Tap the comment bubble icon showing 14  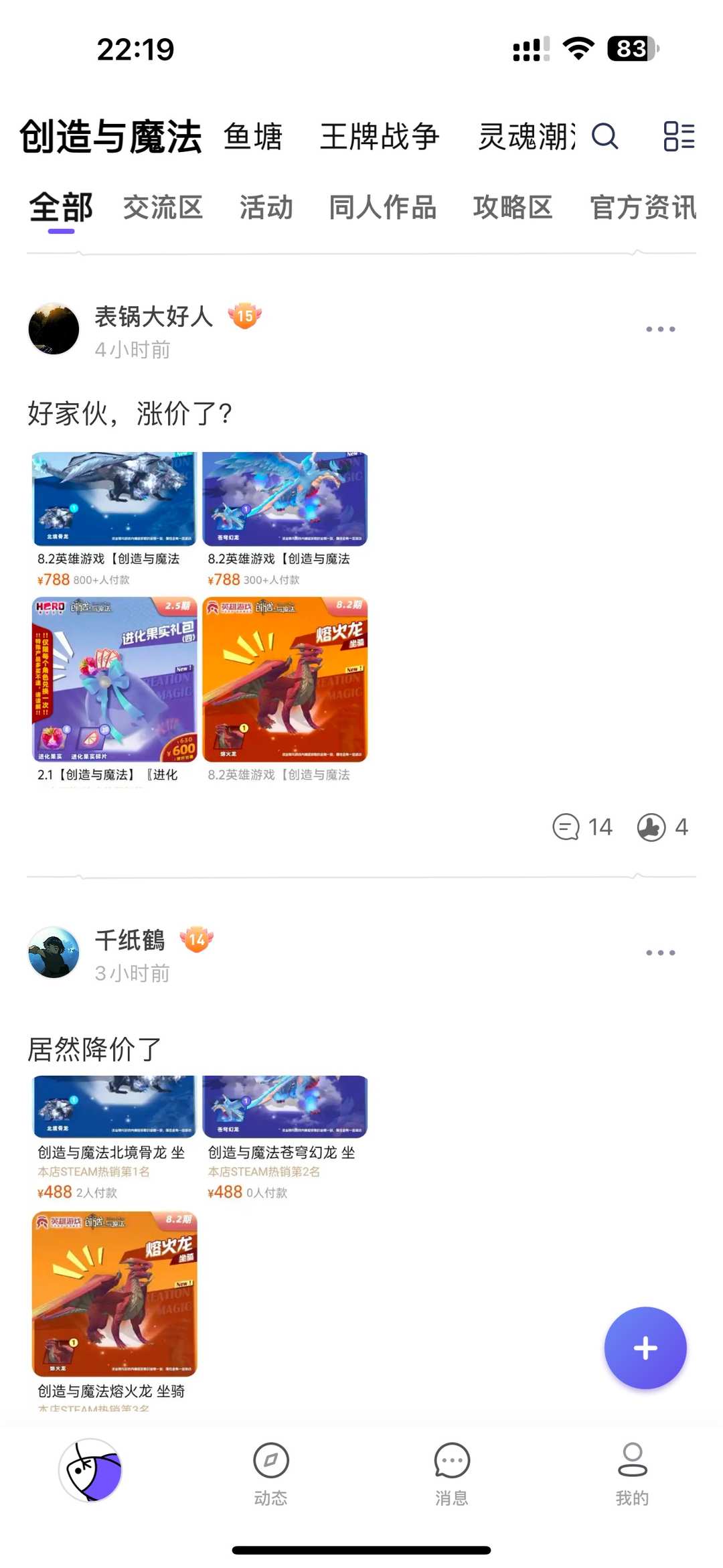click(568, 827)
